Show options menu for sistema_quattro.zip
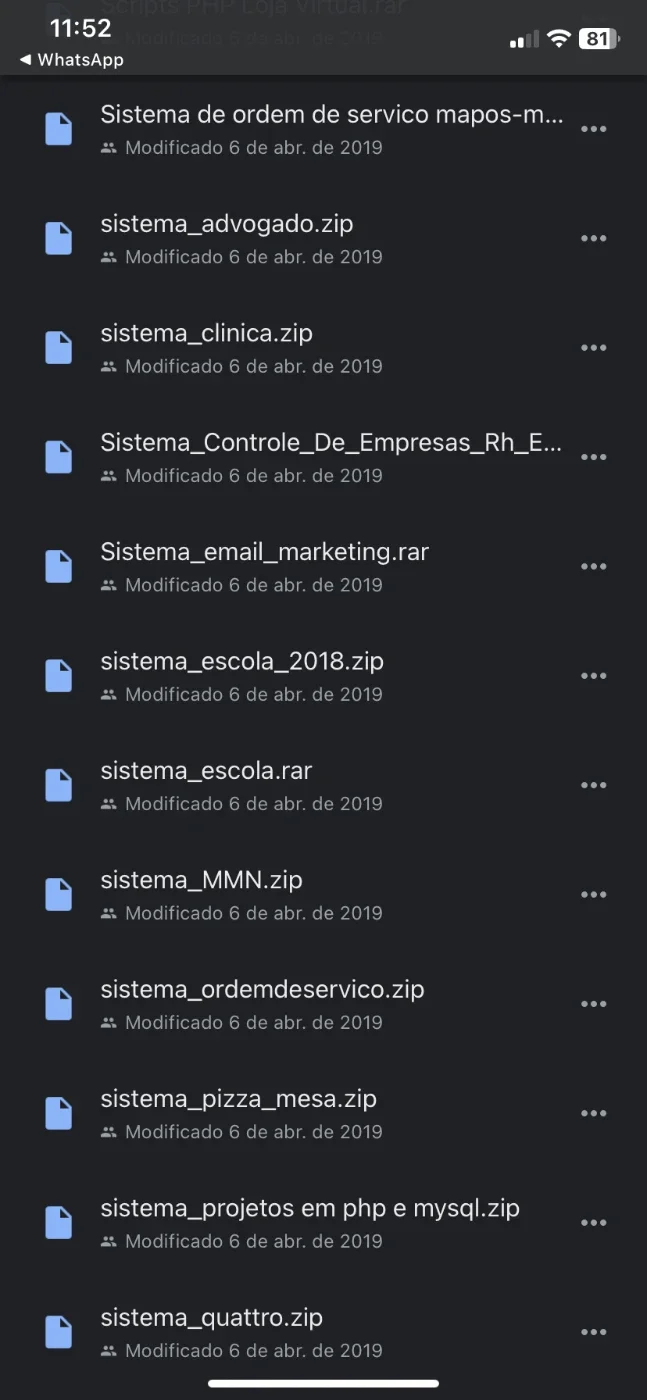The image size is (647, 1400). point(594,1332)
